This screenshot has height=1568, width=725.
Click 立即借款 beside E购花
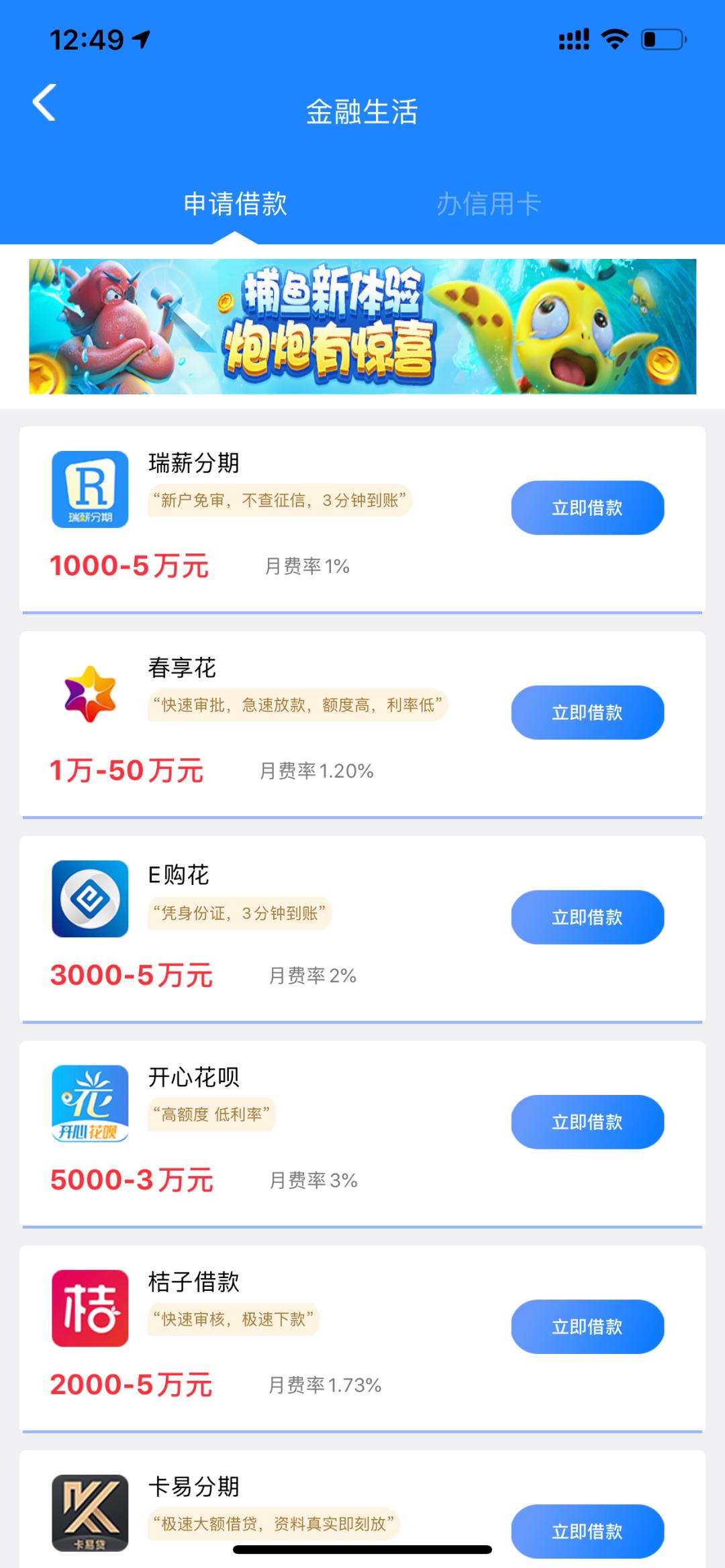(x=586, y=917)
